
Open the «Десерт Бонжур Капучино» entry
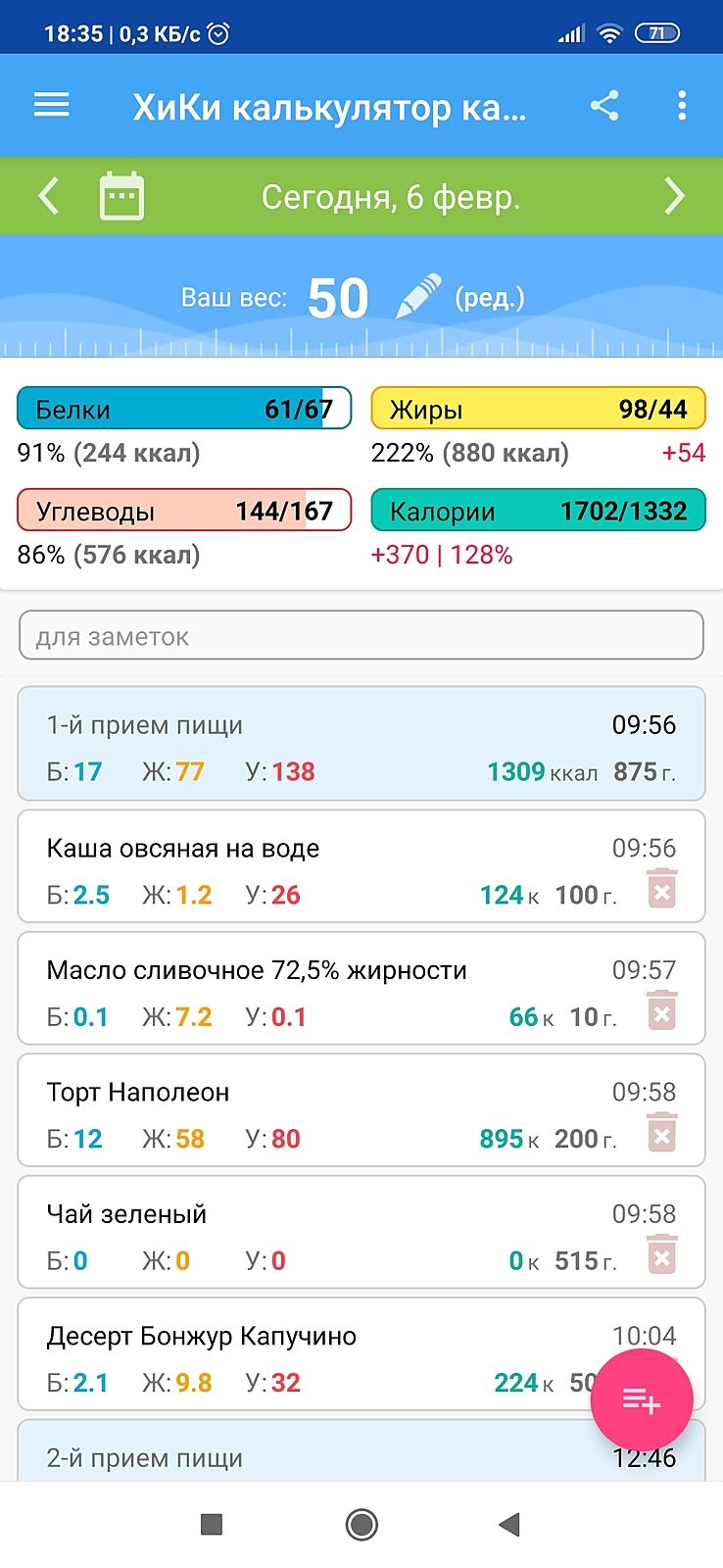pos(294,1353)
